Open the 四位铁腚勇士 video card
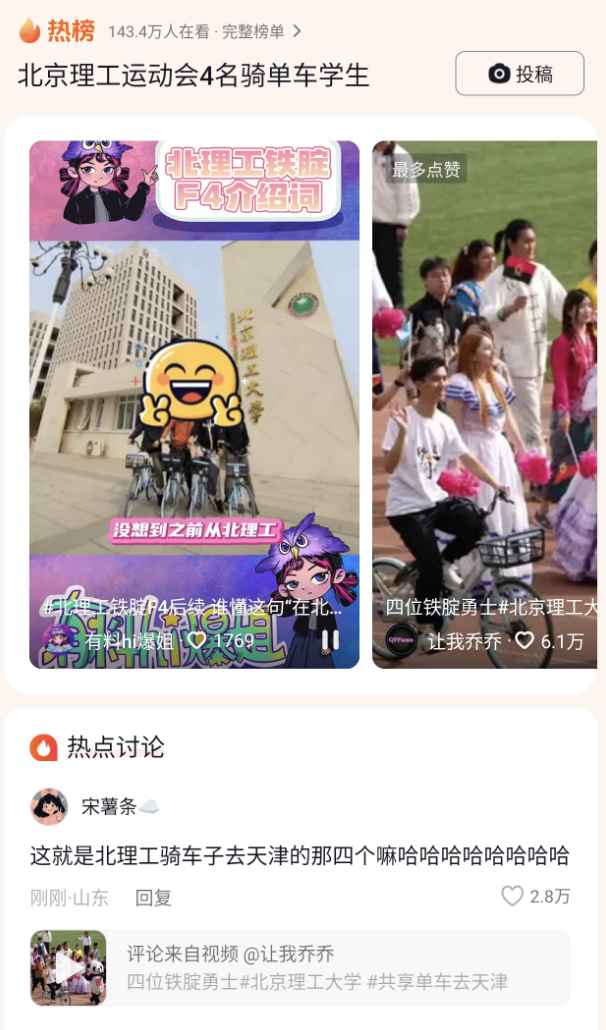 (485, 380)
